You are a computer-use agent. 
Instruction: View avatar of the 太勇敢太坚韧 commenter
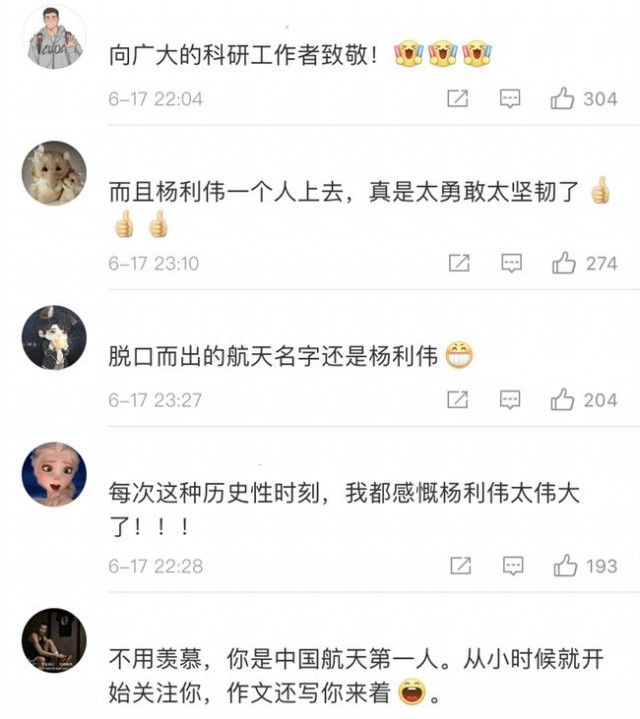click(54, 174)
